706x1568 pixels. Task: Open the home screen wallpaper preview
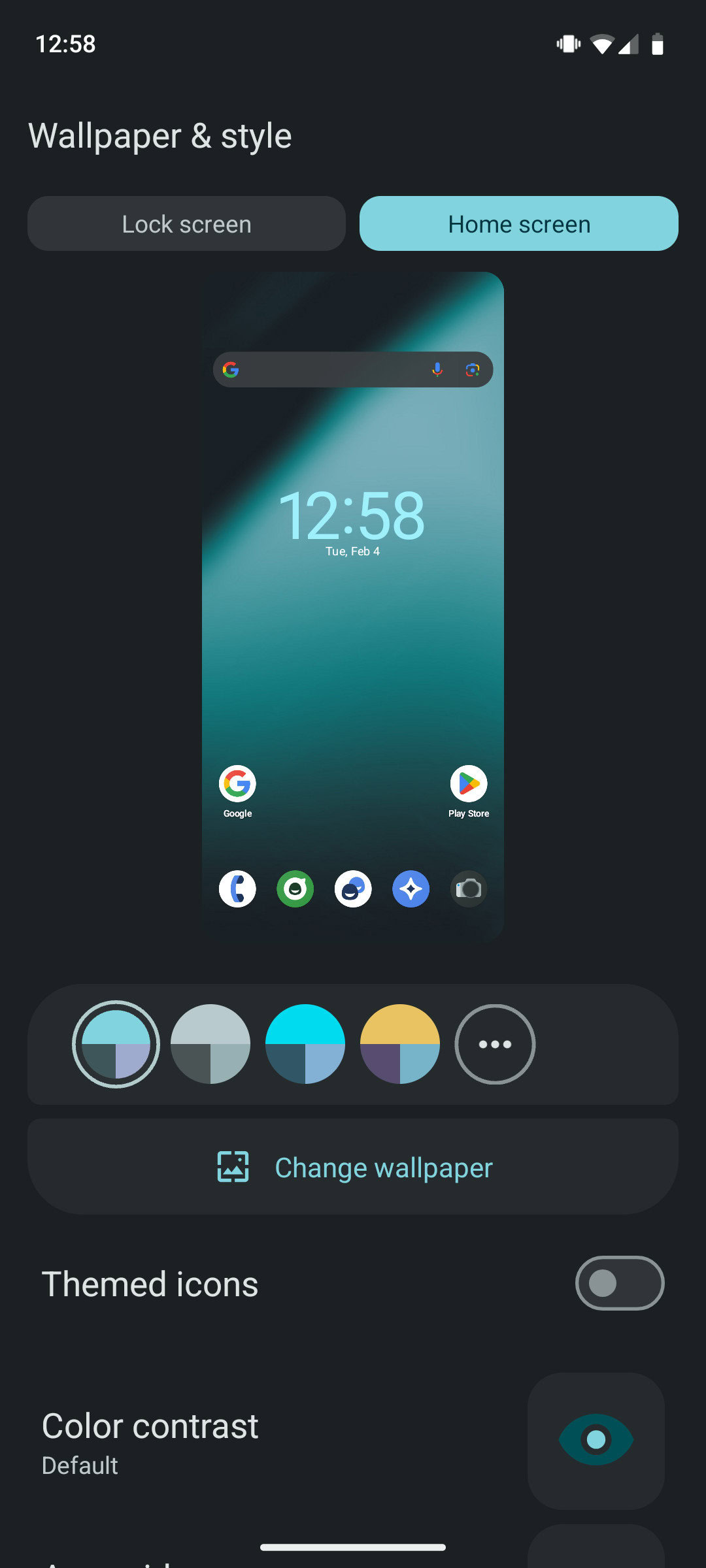click(353, 606)
